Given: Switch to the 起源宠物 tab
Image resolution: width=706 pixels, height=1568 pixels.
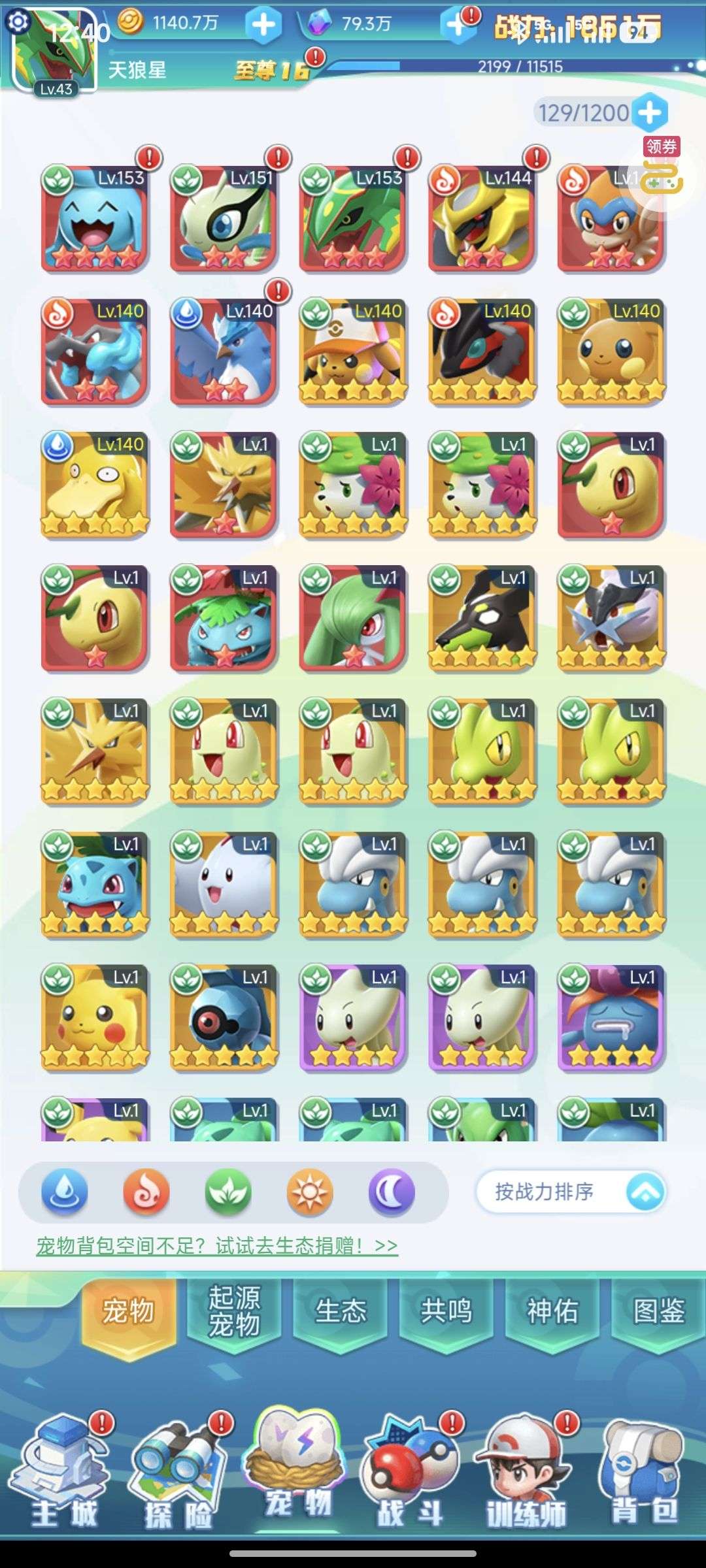Looking at the screenshot, I should pos(234,1311).
